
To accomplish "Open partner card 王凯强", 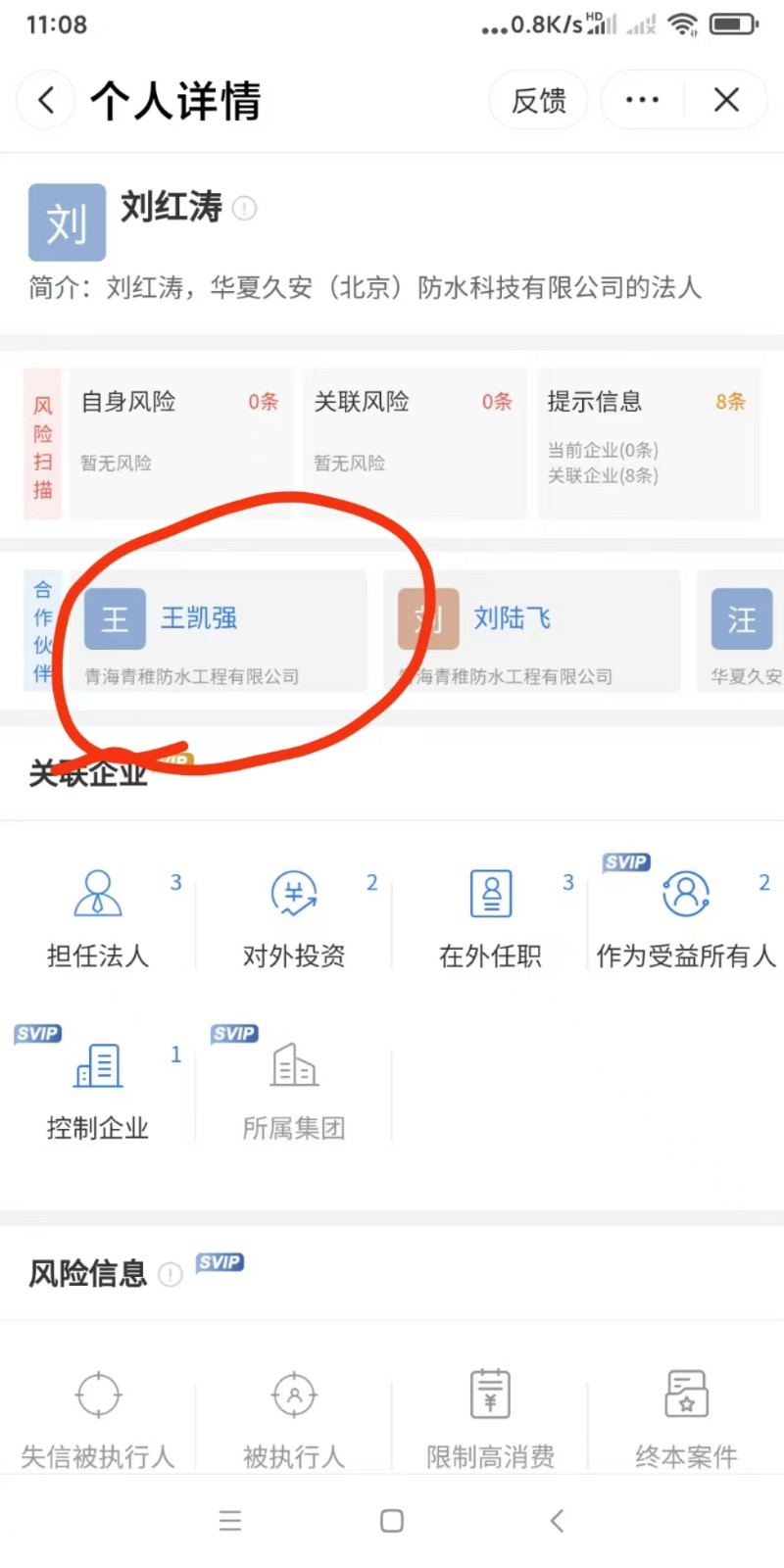I will coord(224,631).
